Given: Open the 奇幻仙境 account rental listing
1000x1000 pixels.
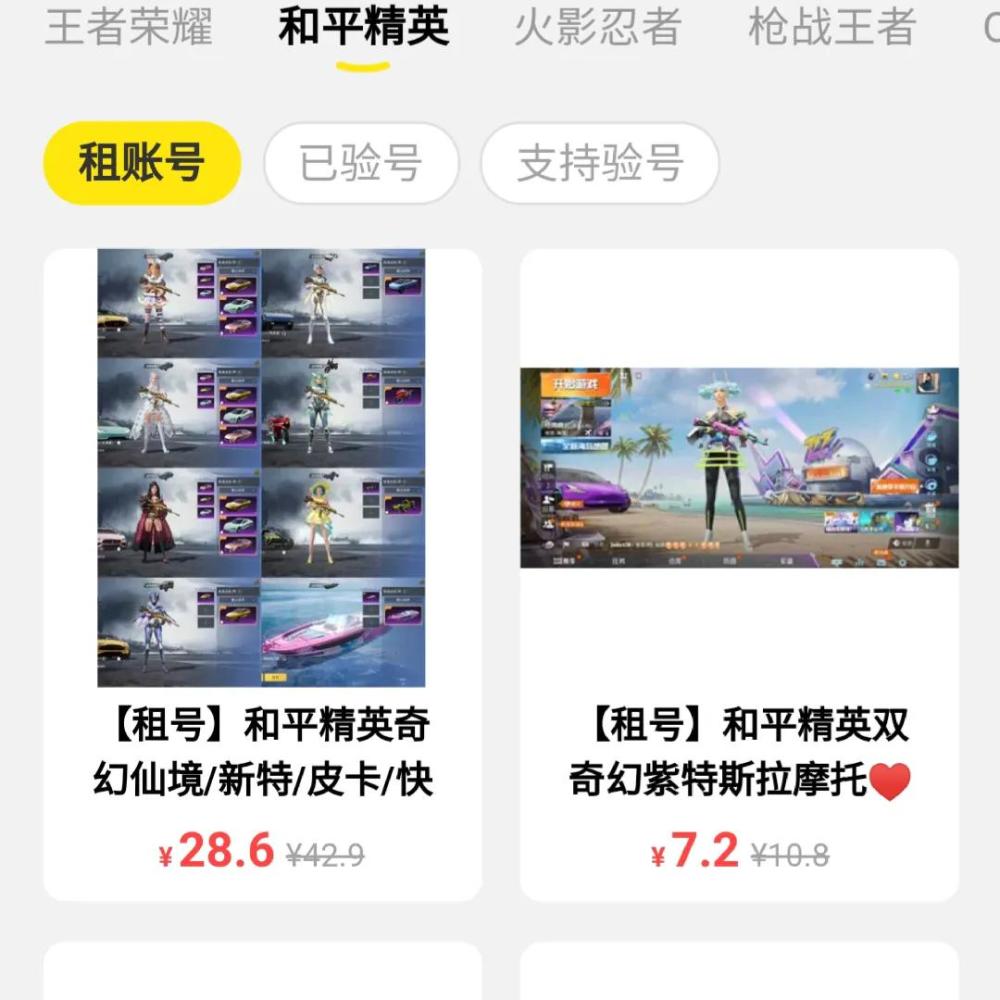Looking at the screenshot, I should point(262,574).
